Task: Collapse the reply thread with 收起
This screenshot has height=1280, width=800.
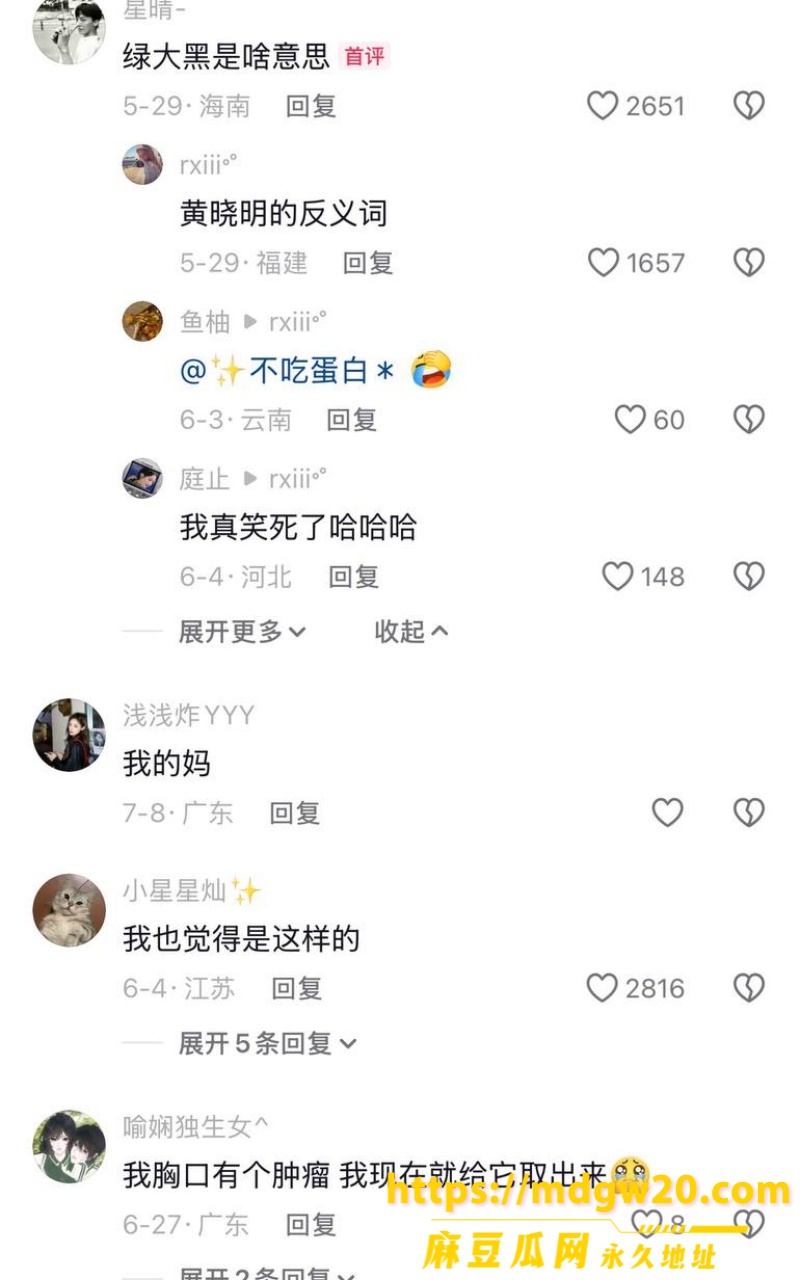Action: coord(411,631)
